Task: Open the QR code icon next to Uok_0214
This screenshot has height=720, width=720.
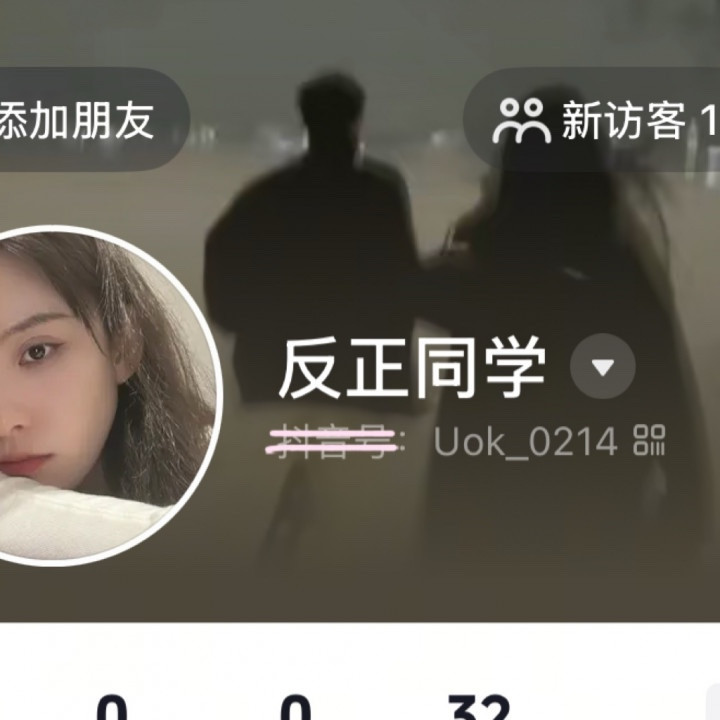Action: click(650, 440)
